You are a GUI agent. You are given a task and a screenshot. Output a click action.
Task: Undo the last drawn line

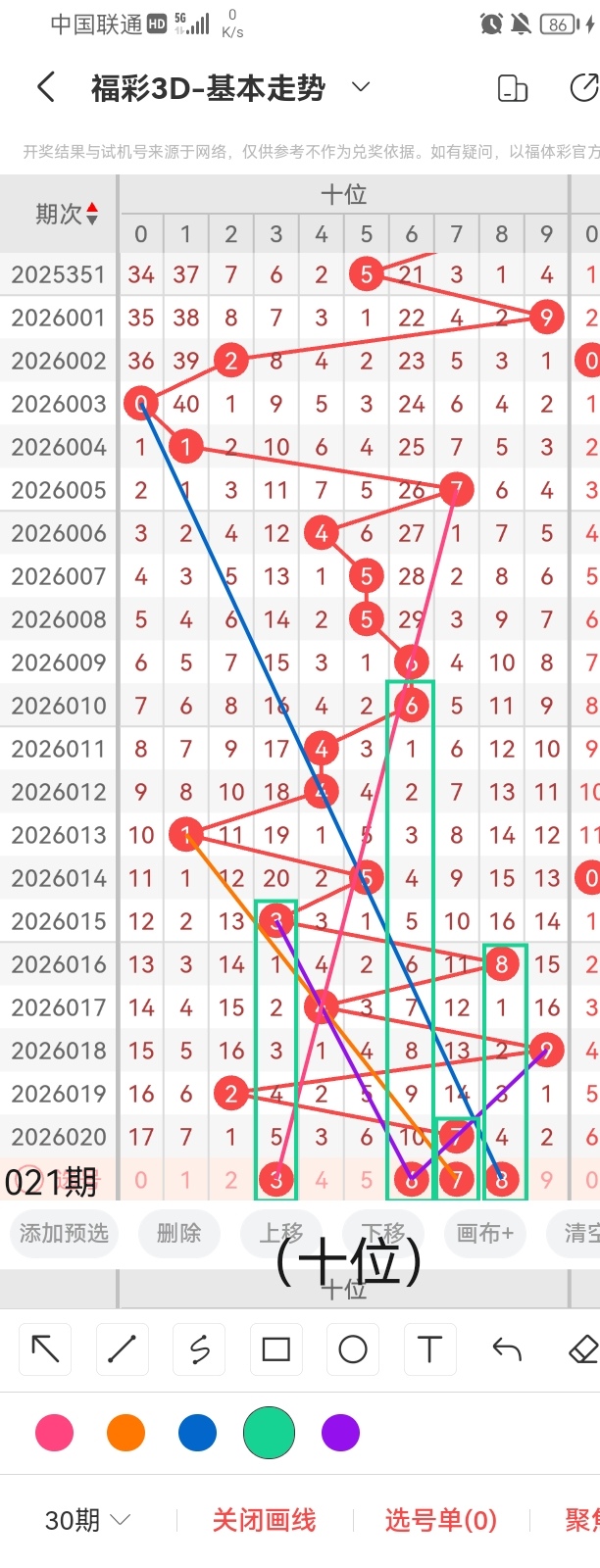click(507, 1349)
